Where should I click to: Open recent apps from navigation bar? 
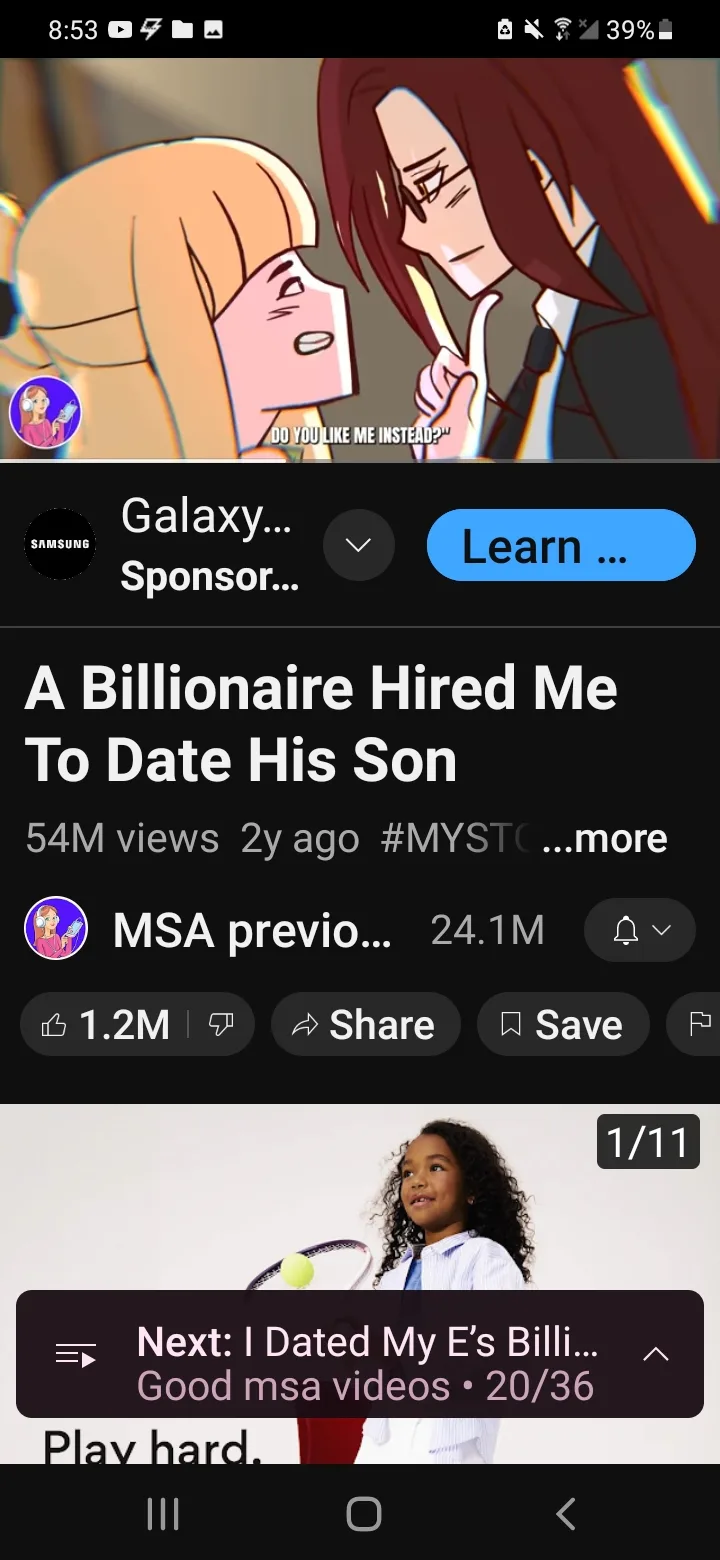[163, 1513]
